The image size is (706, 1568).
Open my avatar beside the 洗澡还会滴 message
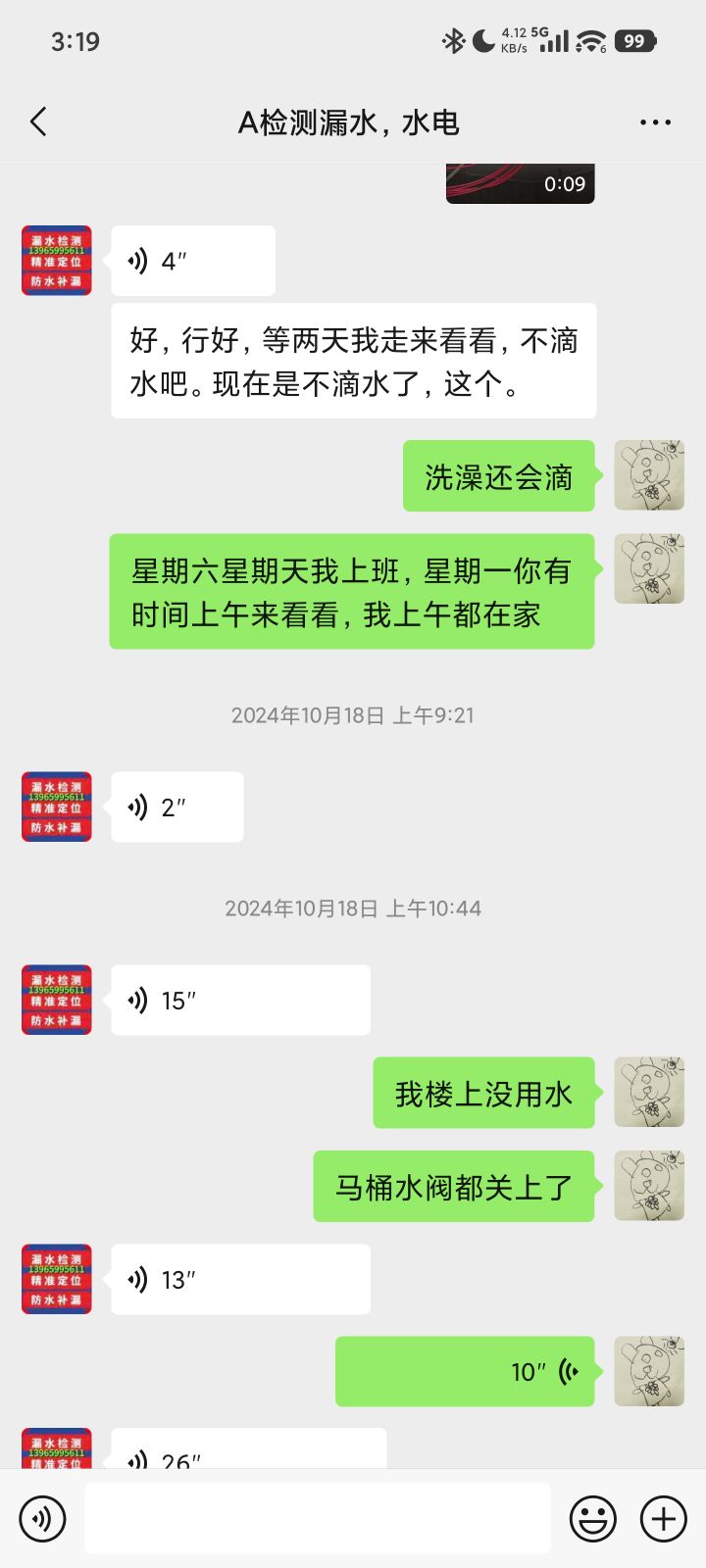[x=649, y=476]
